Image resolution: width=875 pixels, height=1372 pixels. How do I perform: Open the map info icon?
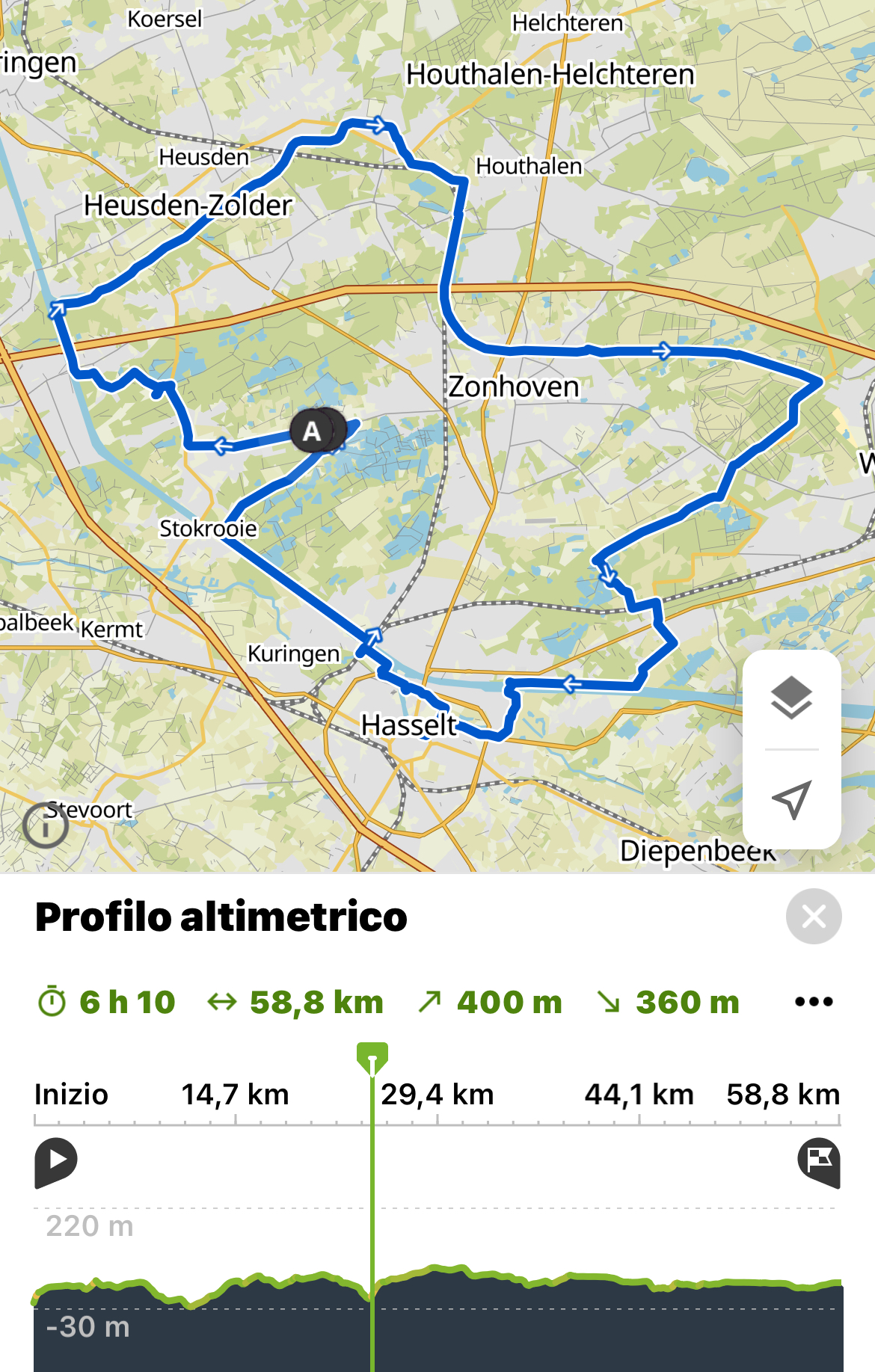(x=46, y=825)
